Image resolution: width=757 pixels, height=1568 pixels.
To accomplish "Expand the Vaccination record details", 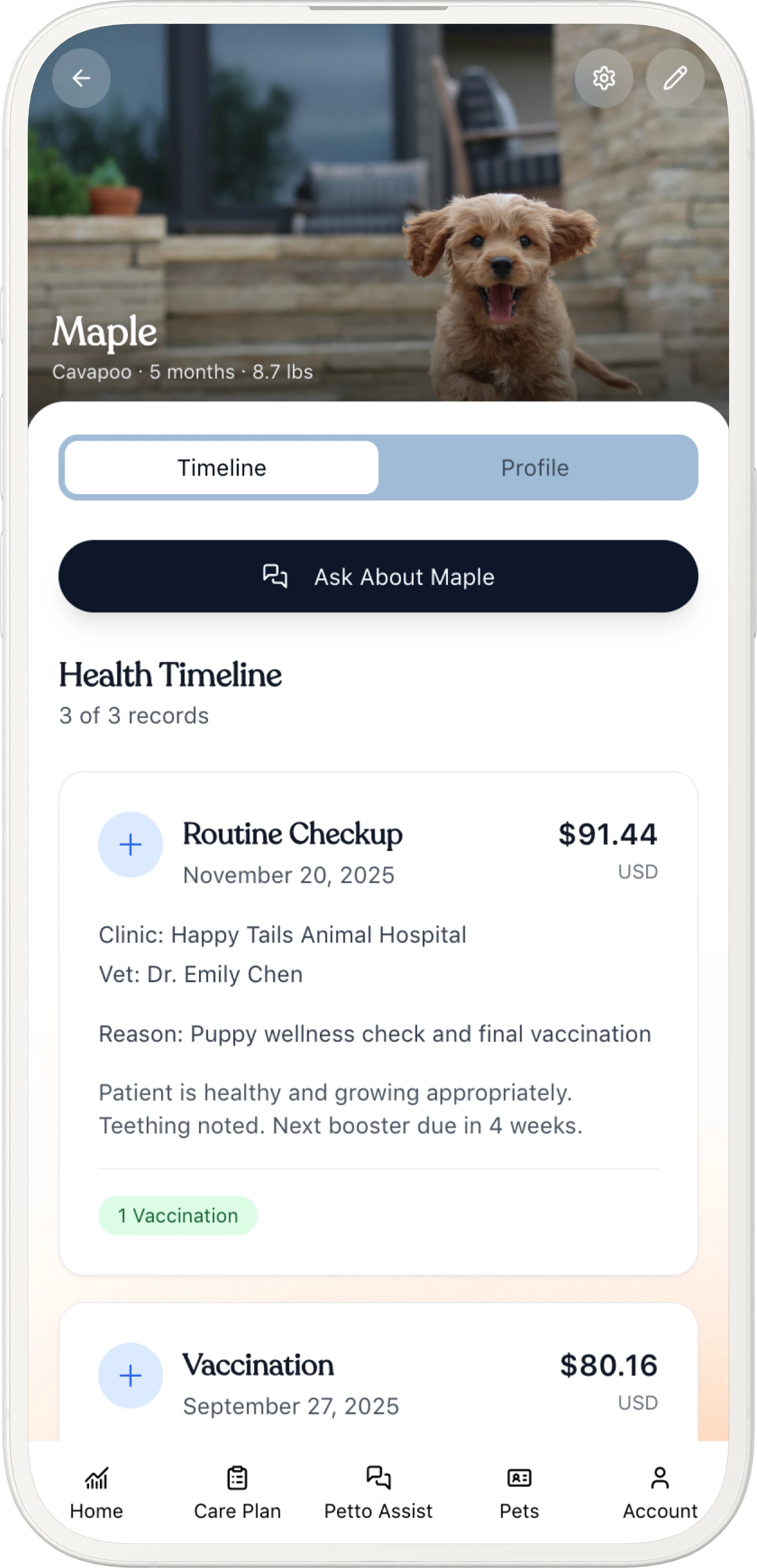I will click(130, 1376).
